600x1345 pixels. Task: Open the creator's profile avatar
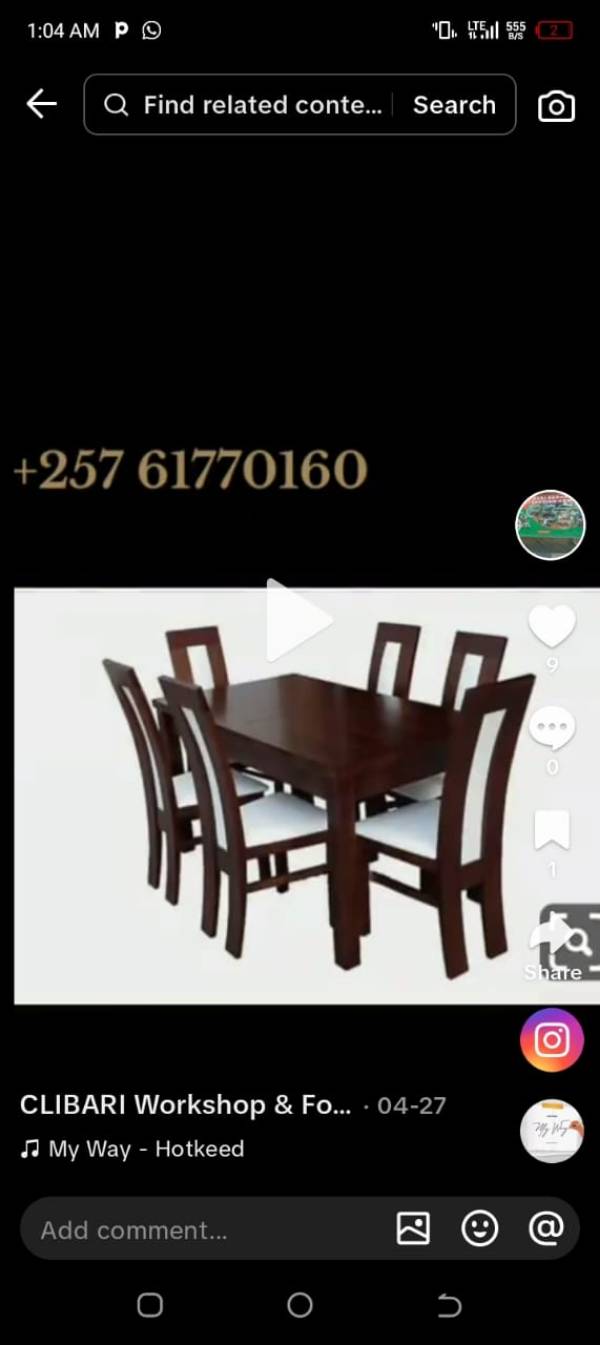click(550, 524)
